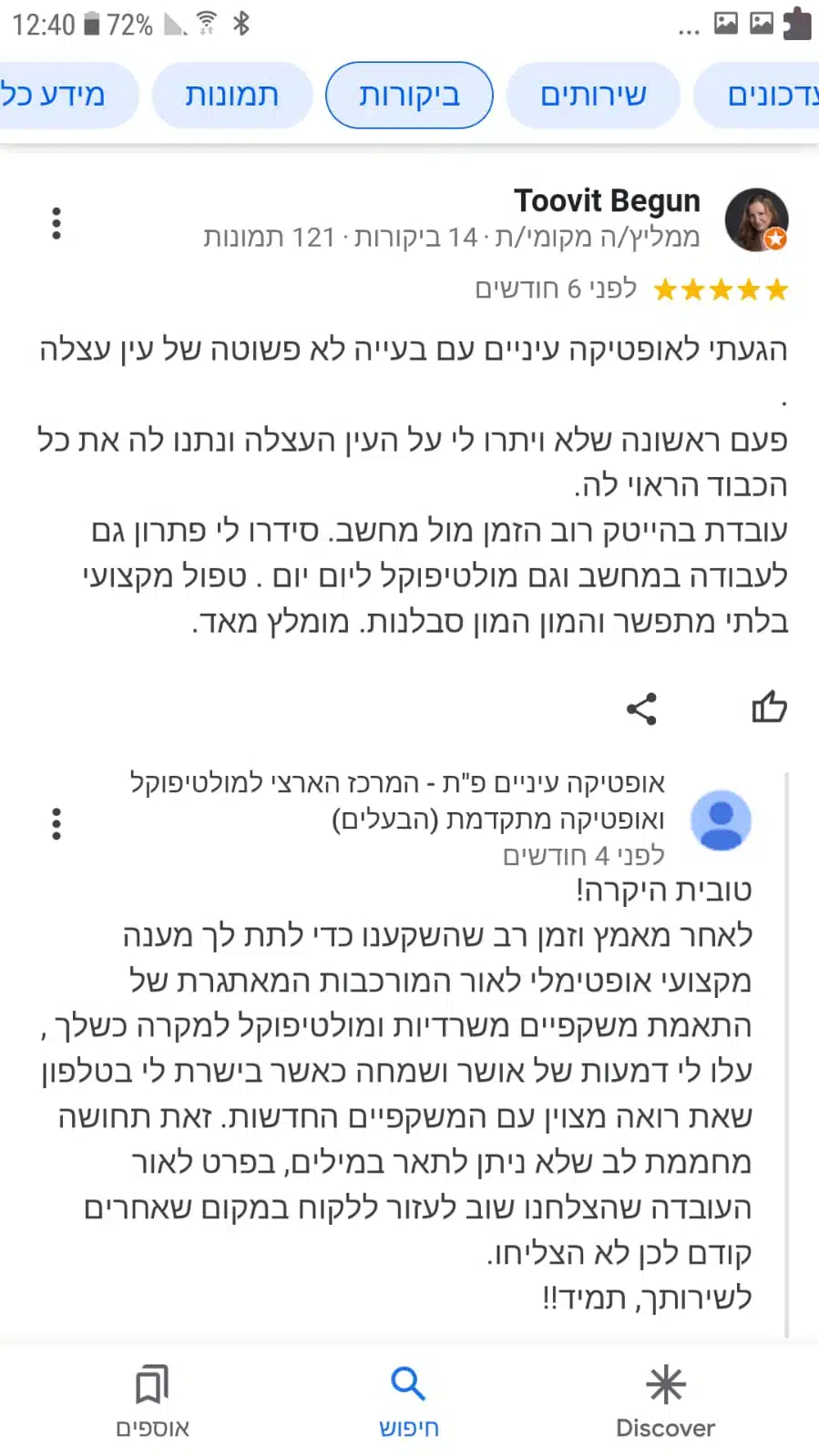Open overflow menu on Toovit Begun's review
Image resolution: width=819 pixels, height=1456 pixels.
(x=56, y=223)
